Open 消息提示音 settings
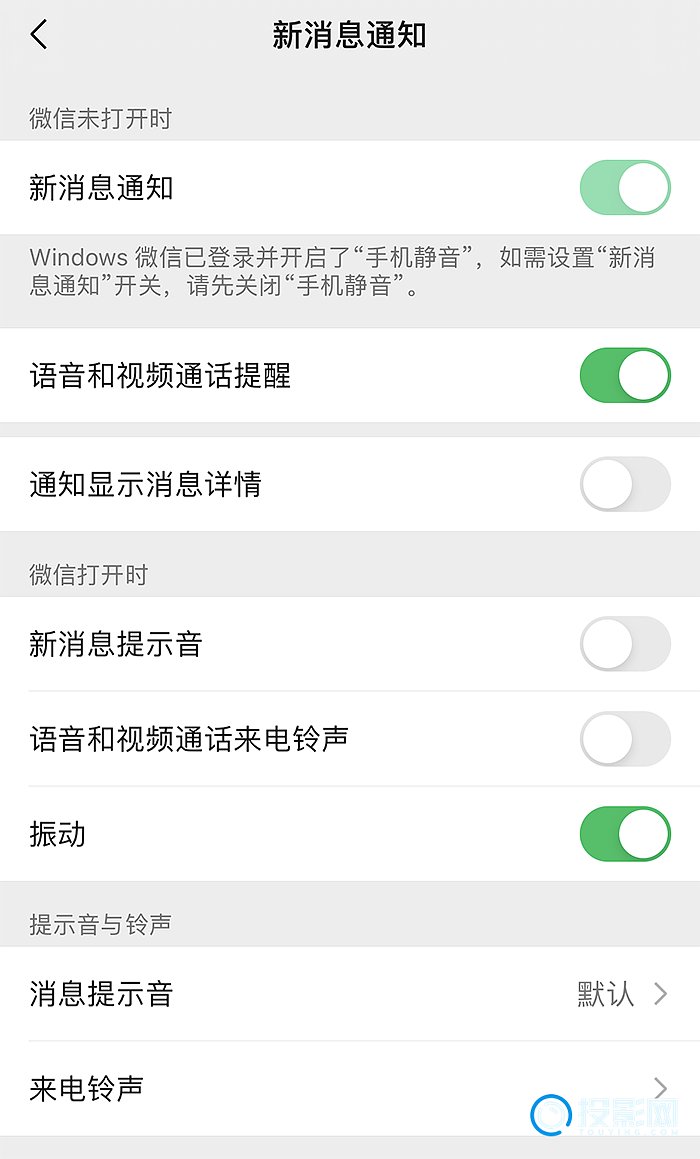The height and width of the screenshot is (1159, 700). pyautogui.click(x=350, y=993)
